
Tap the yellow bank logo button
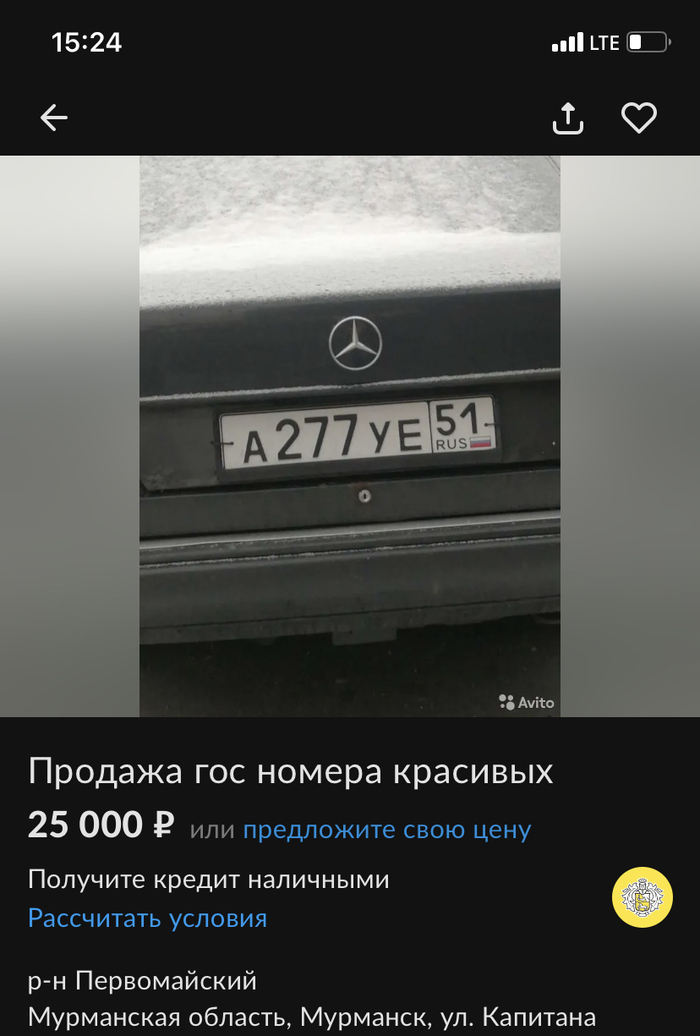click(642, 897)
